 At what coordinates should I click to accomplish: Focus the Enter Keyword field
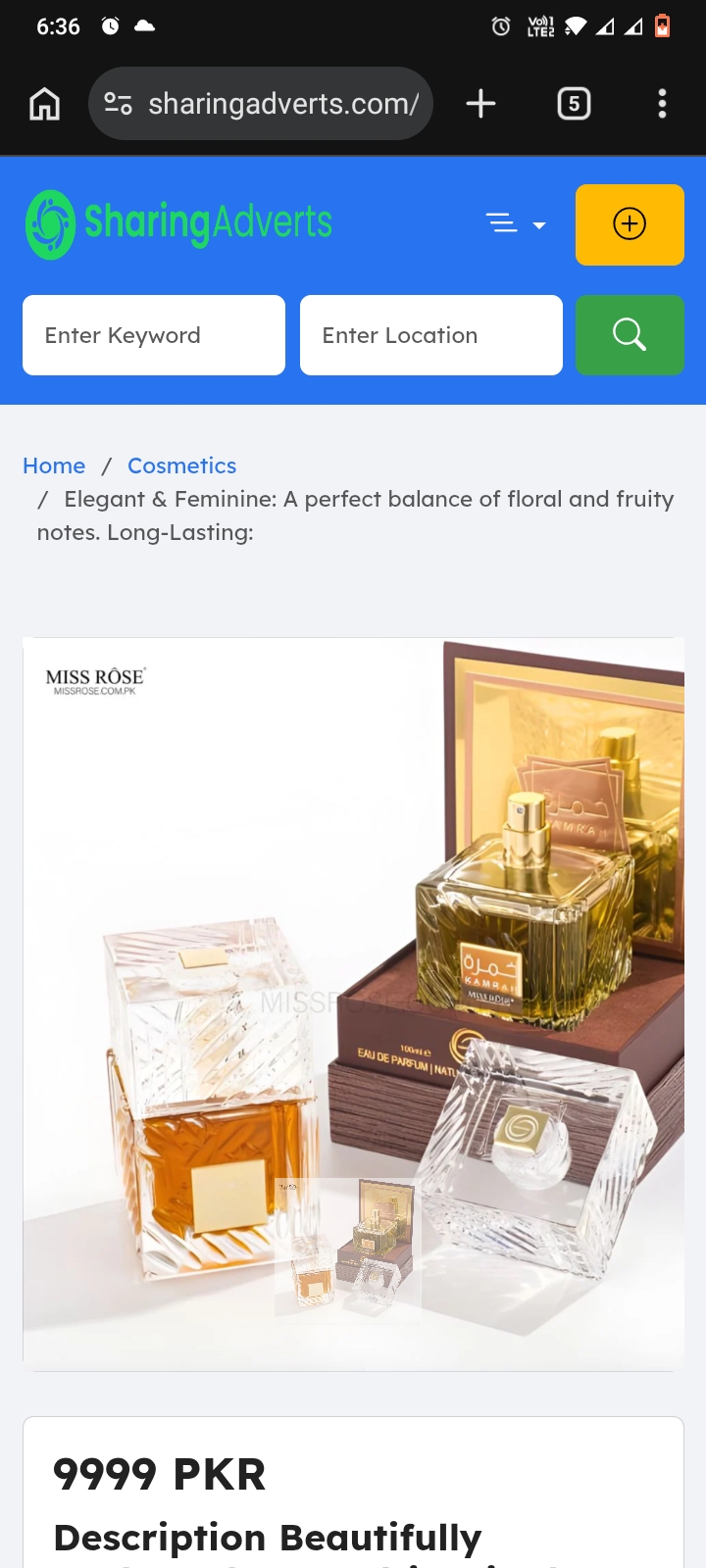click(154, 335)
